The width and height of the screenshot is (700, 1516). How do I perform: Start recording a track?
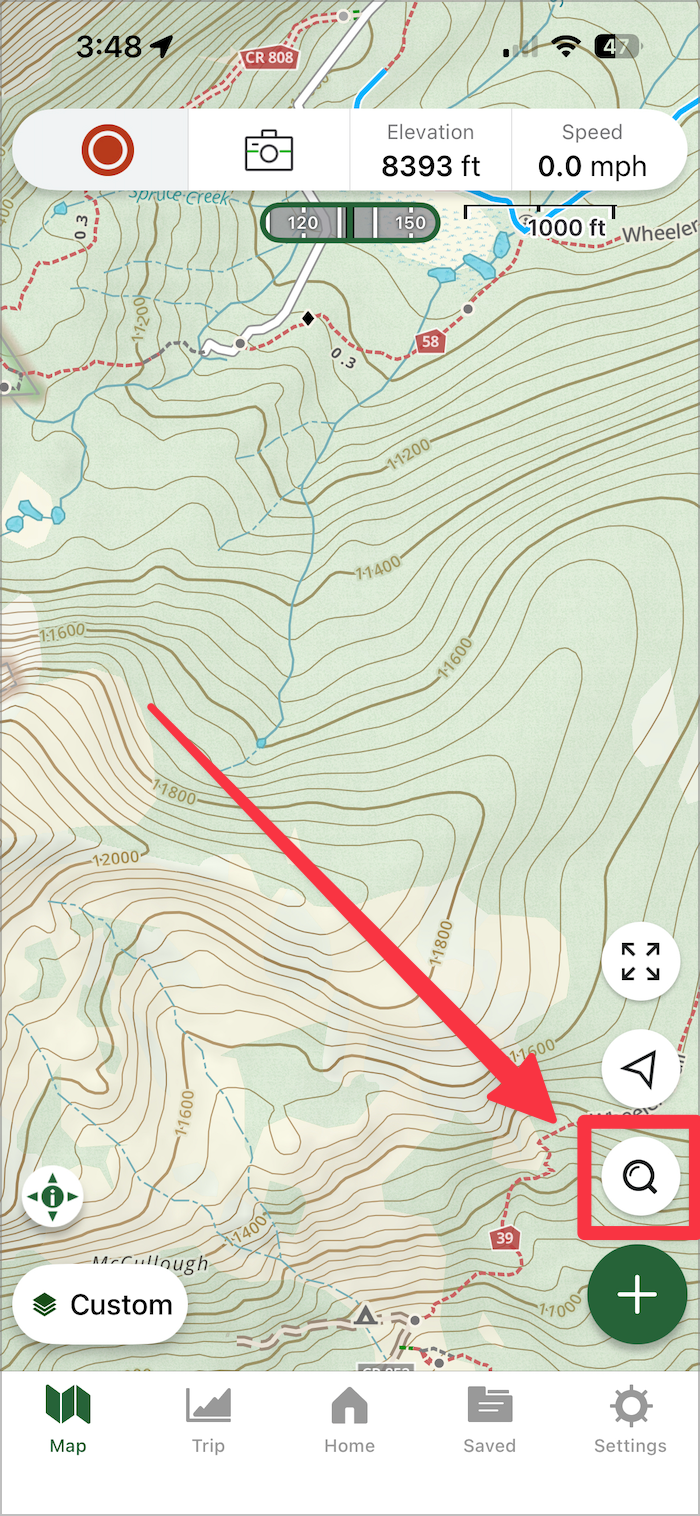tap(108, 151)
